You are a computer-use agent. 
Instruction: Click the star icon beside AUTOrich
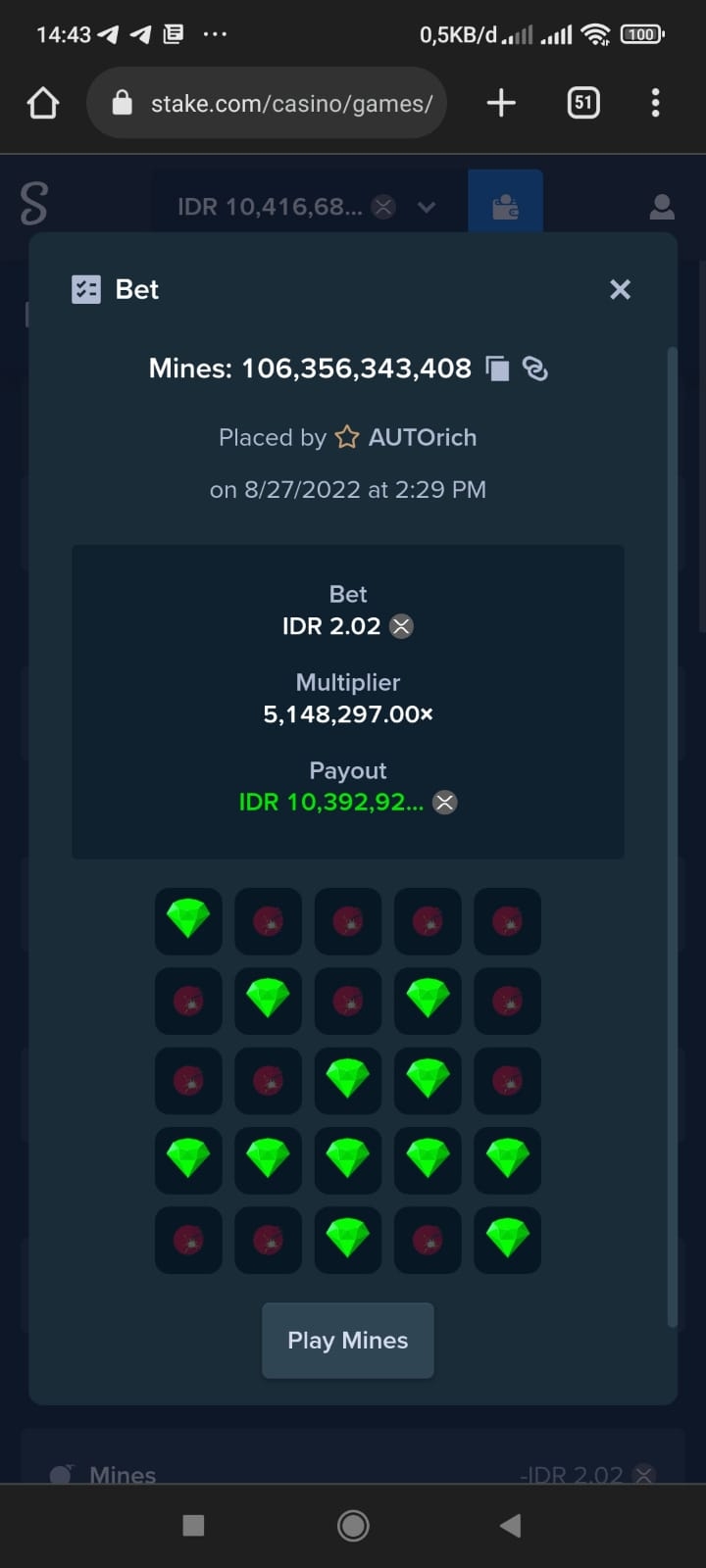click(347, 437)
